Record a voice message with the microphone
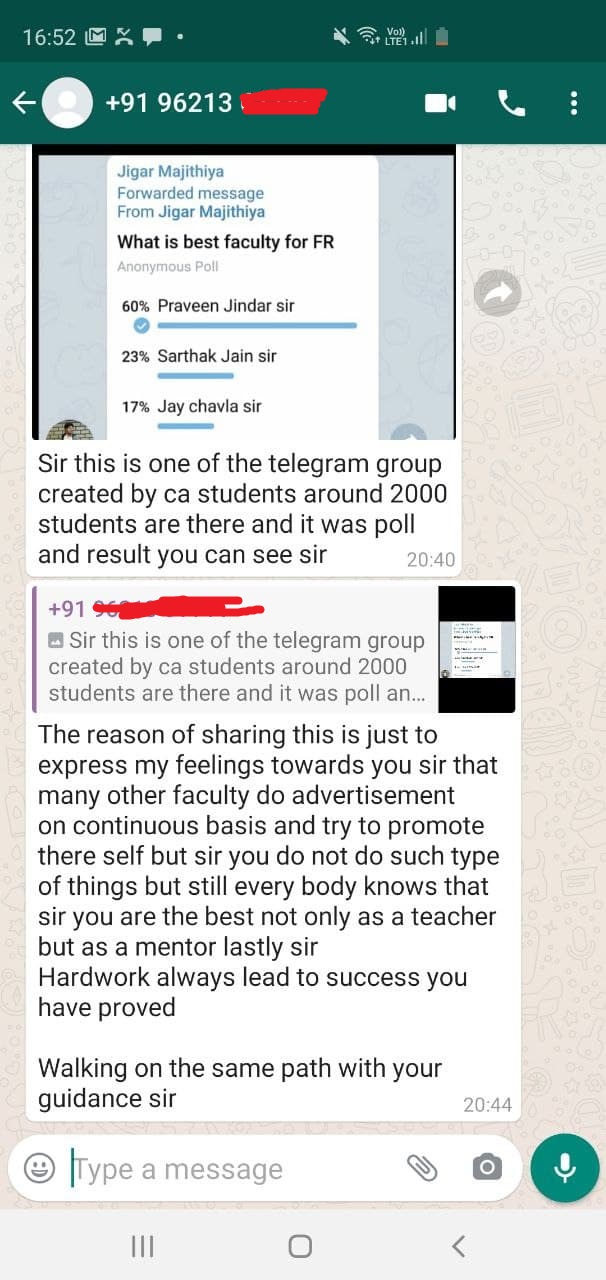 [565, 1168]
